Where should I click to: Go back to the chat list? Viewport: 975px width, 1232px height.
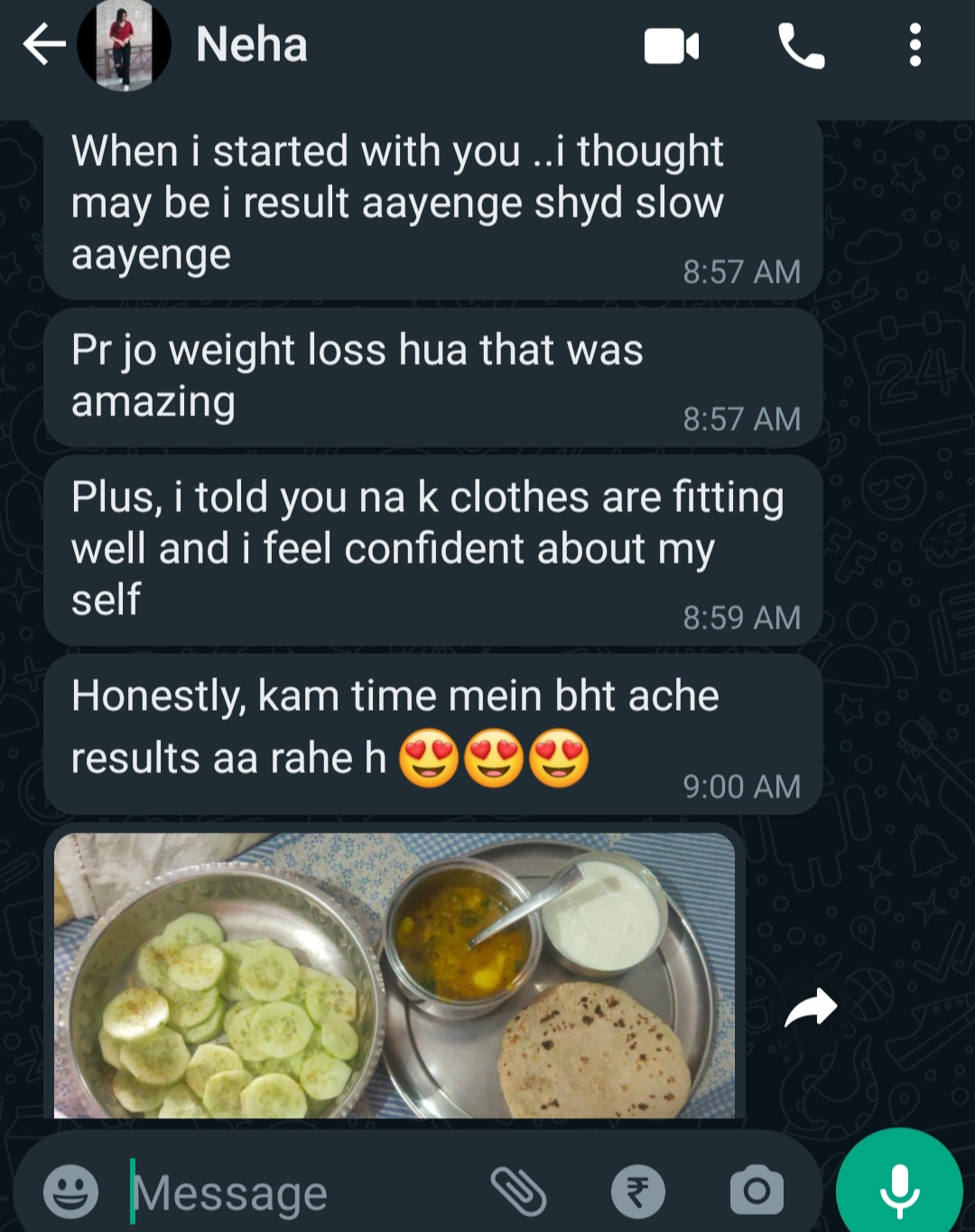pyautogui.click(x=43, y=44)
